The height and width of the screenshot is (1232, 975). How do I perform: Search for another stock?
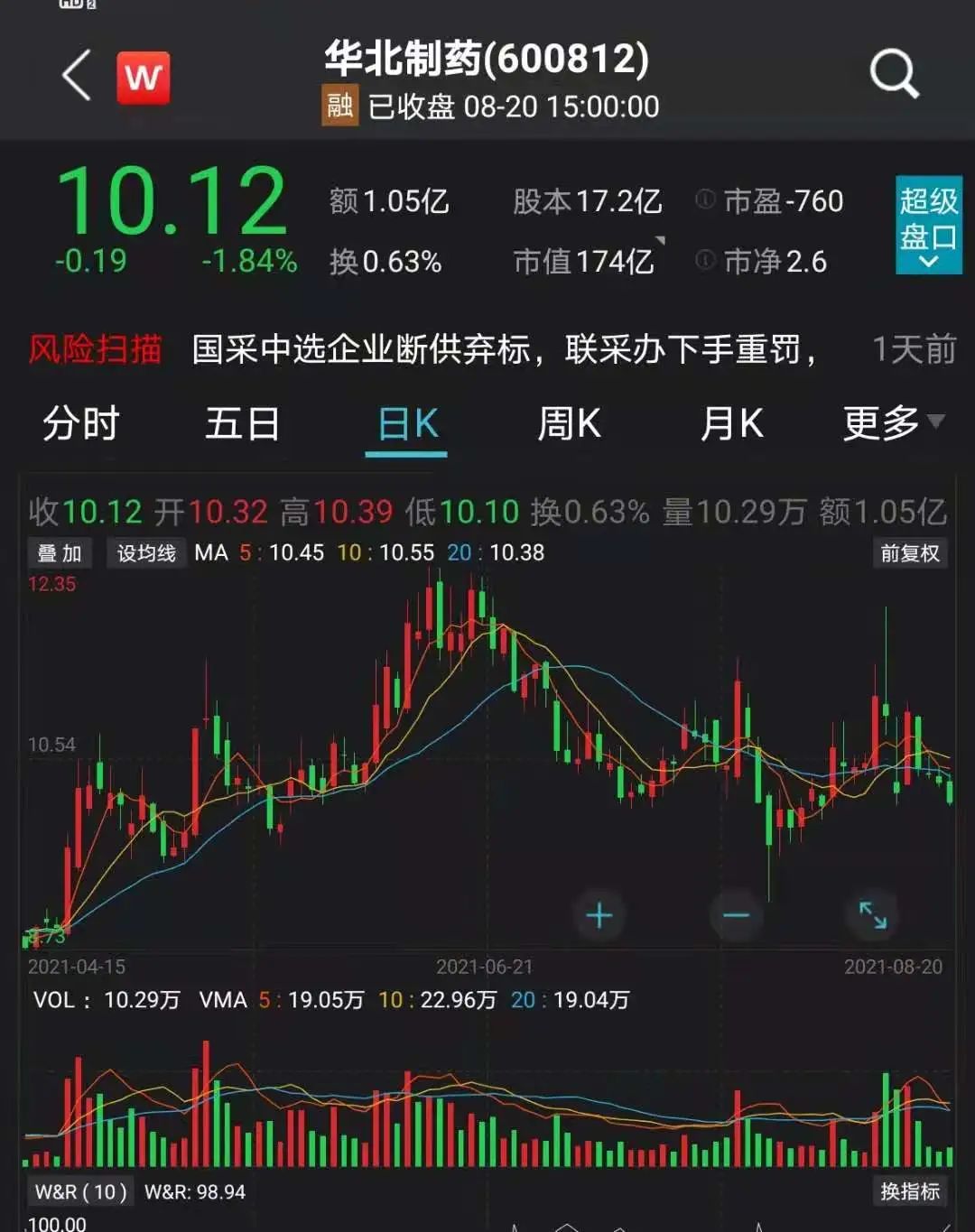(x=893, y=74)
